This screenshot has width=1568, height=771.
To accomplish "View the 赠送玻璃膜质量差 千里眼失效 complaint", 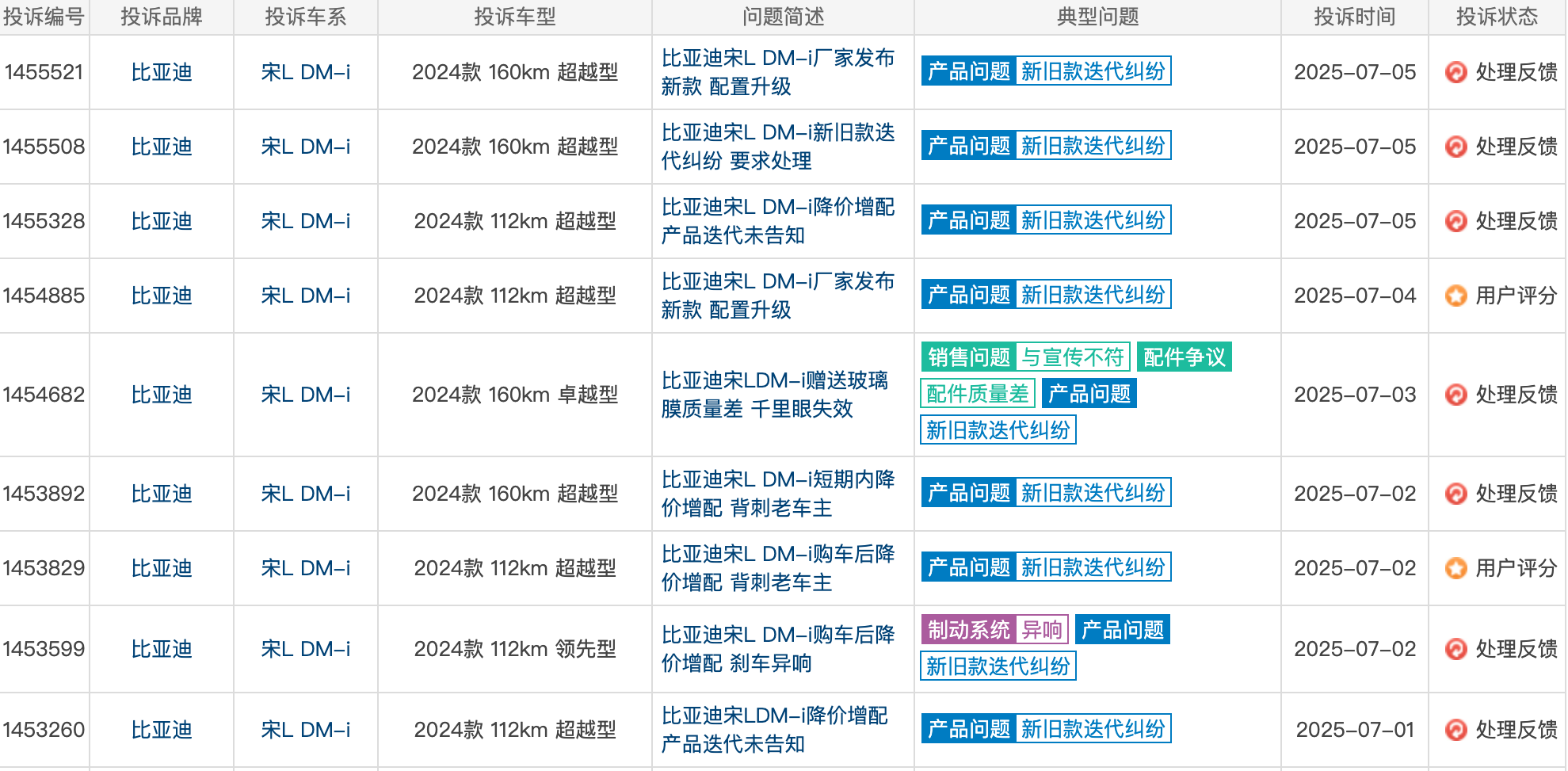I will click(774, 395).
